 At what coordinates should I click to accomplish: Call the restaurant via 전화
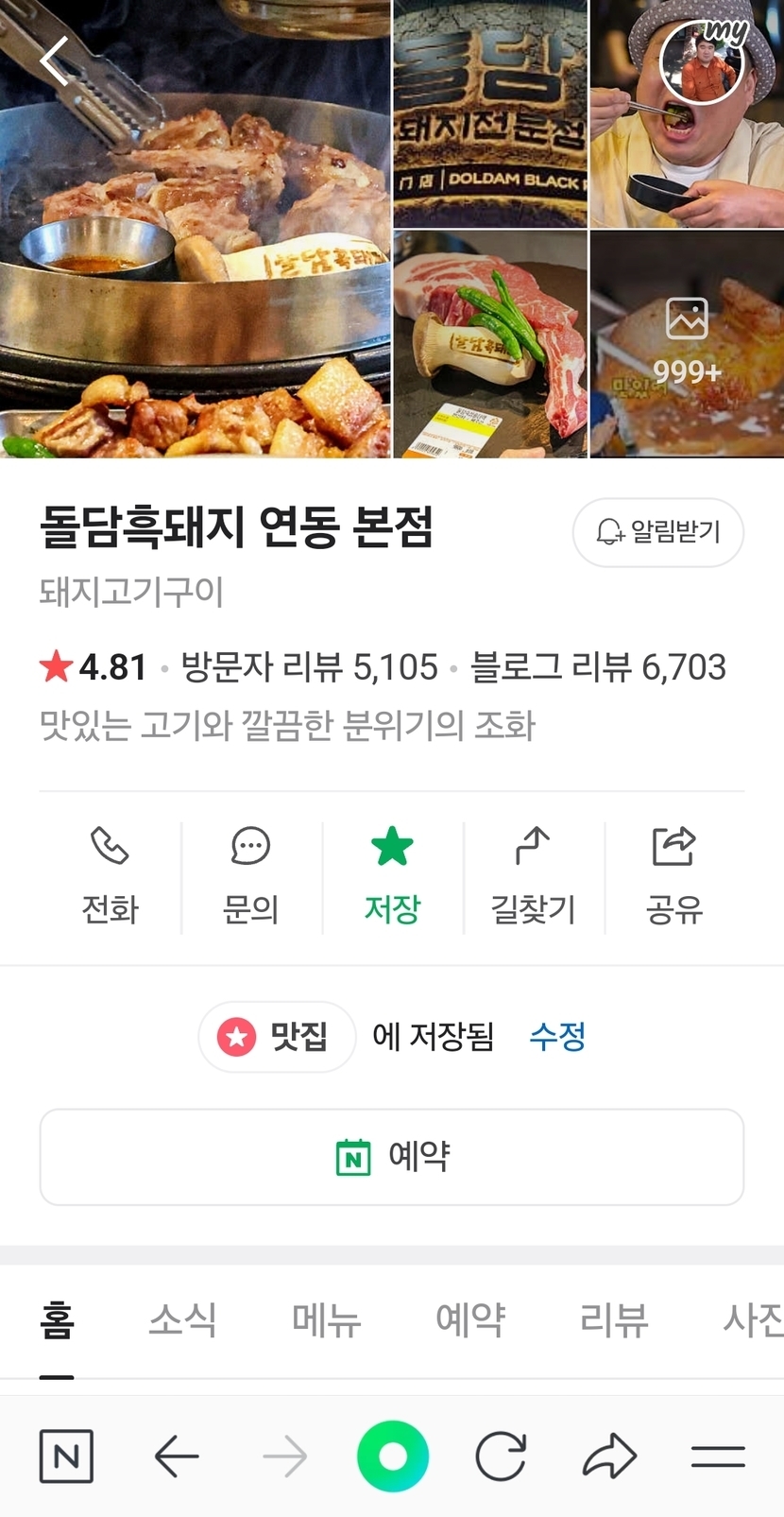pos(111,876)
